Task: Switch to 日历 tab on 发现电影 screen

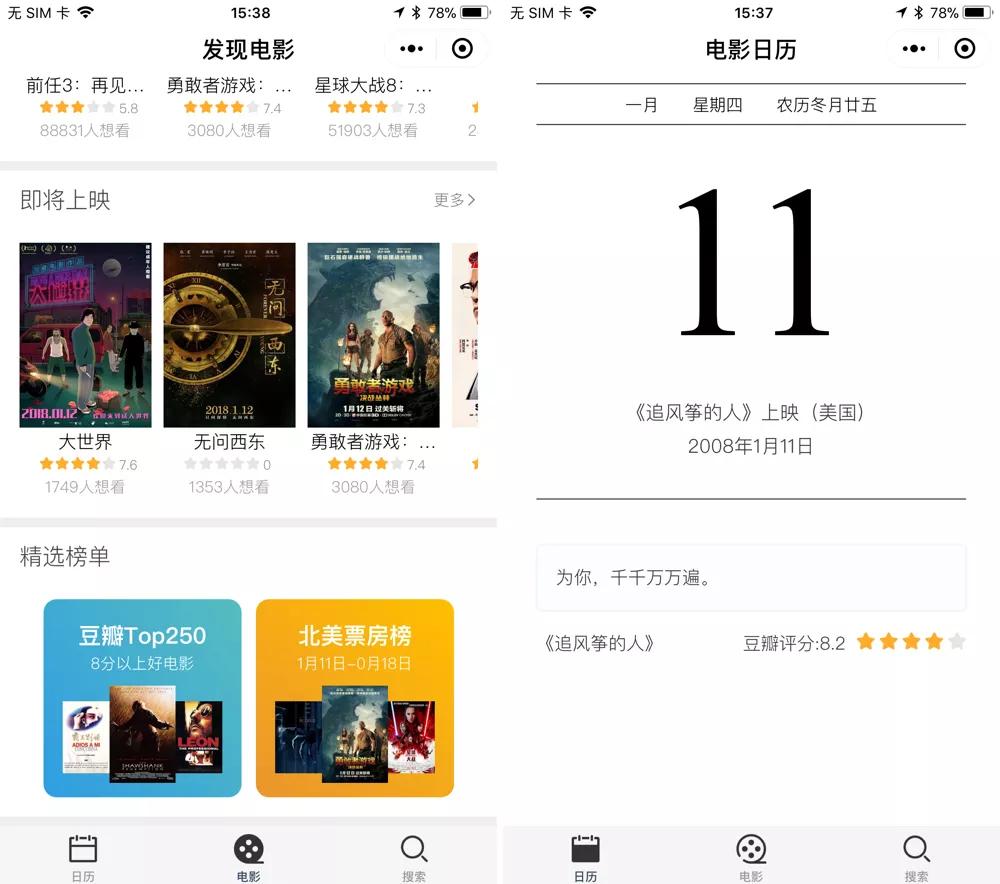Action: (83, 857)
